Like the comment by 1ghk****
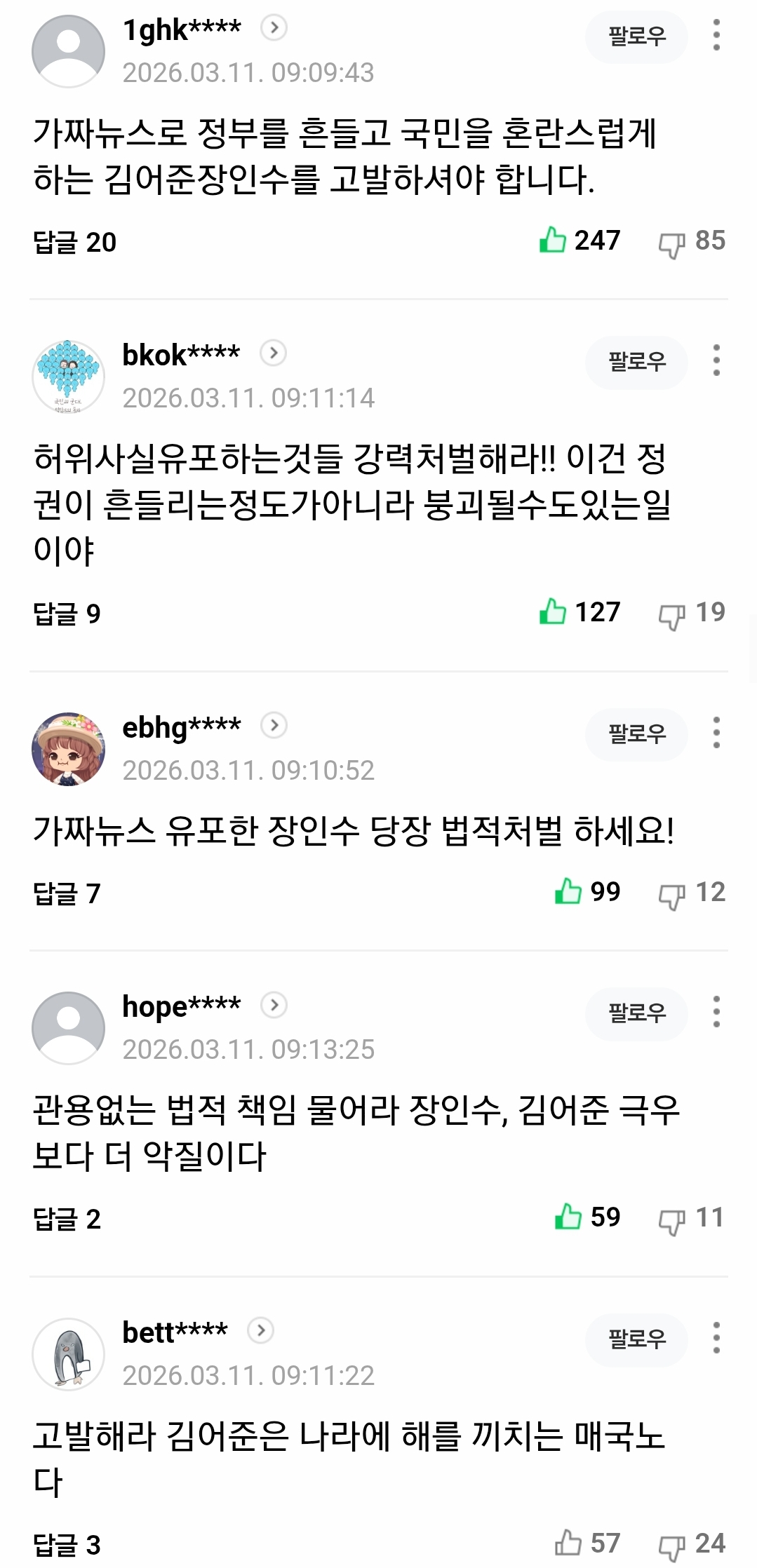The height and width of the screenshot is (1568, 757). coord(553,241)
